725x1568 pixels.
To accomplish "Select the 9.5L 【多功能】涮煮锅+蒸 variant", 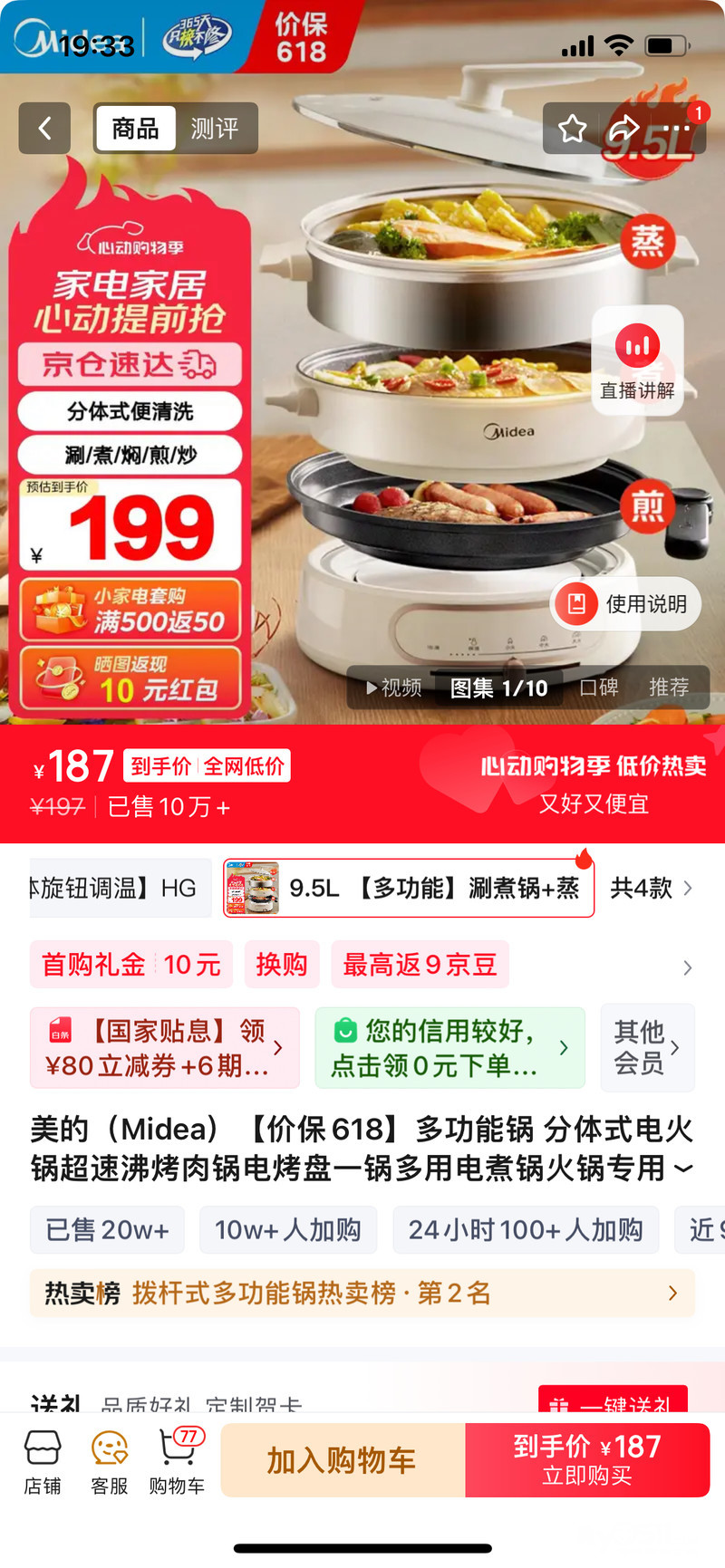I will (409, 888).
